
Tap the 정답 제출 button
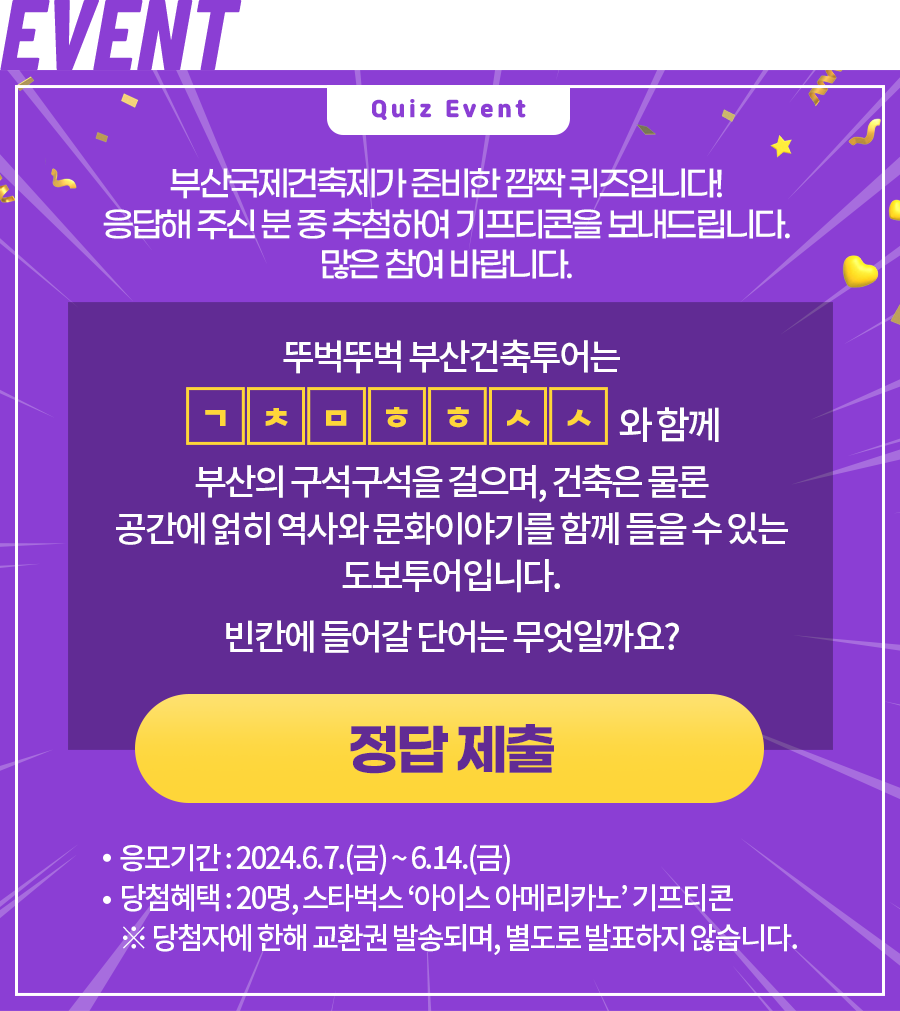(x=449, y=749)
